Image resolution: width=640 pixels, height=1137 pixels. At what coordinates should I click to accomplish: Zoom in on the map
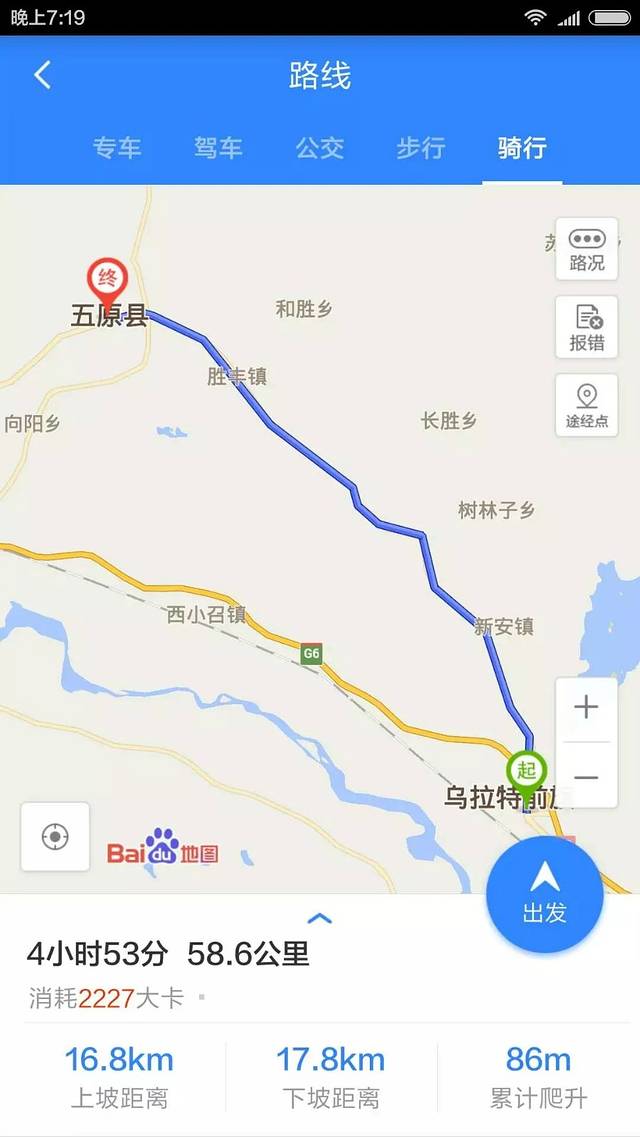coord(586,708)
